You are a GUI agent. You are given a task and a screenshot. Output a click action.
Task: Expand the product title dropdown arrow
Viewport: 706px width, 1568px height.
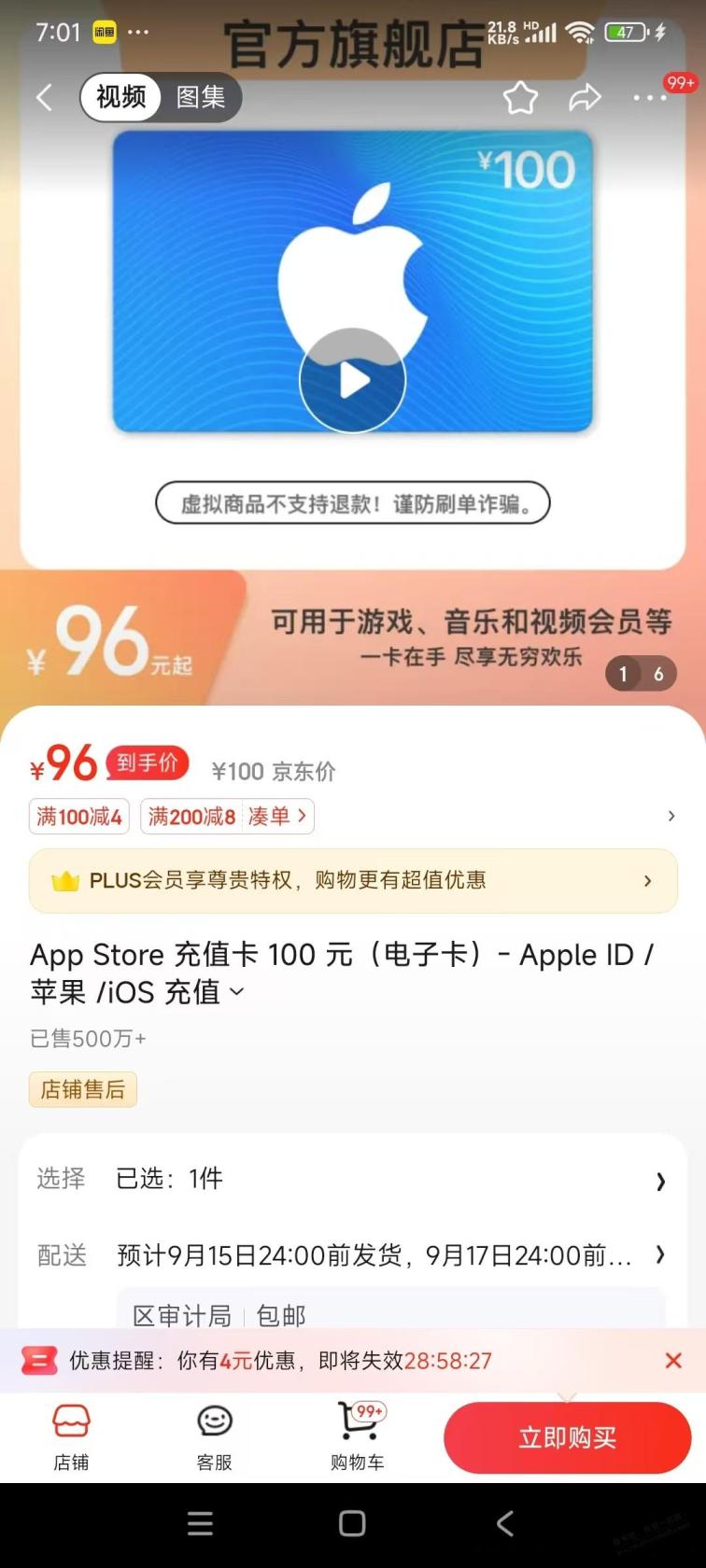237,992
